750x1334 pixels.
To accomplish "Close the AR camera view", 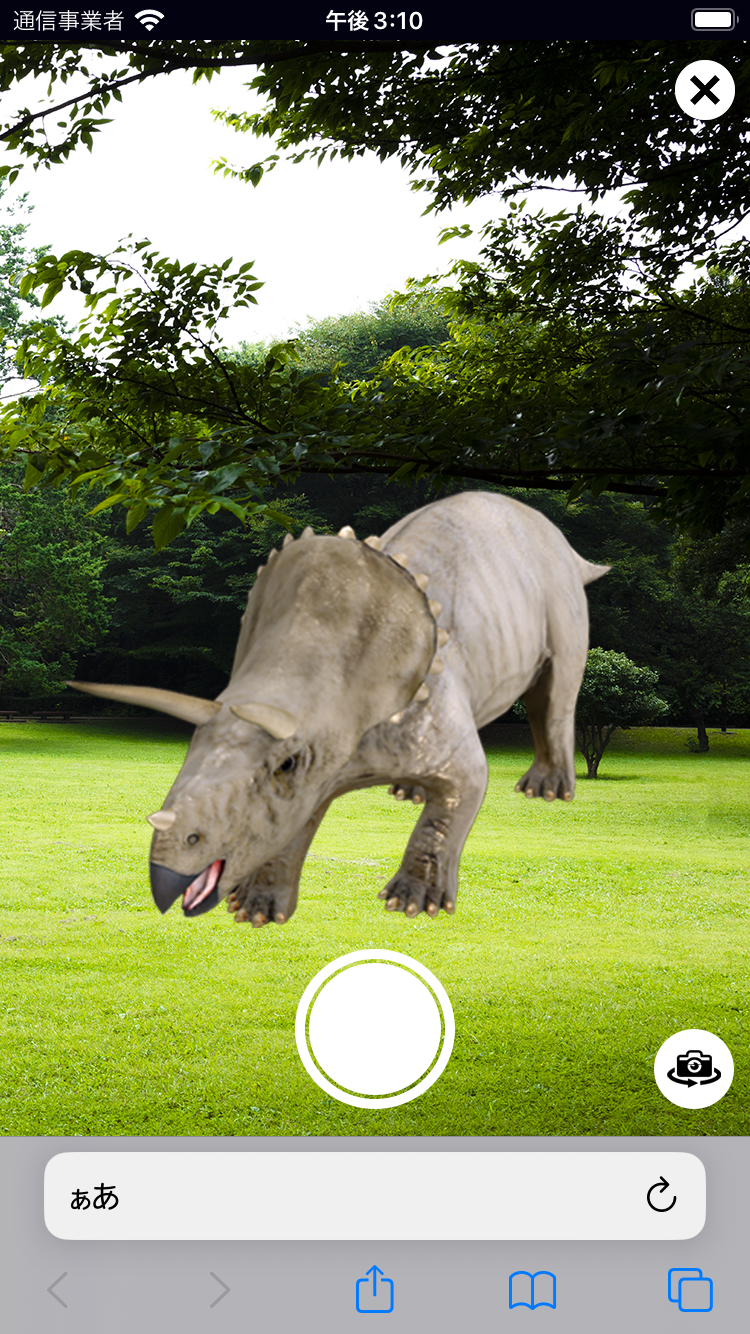I will [704, 91].
